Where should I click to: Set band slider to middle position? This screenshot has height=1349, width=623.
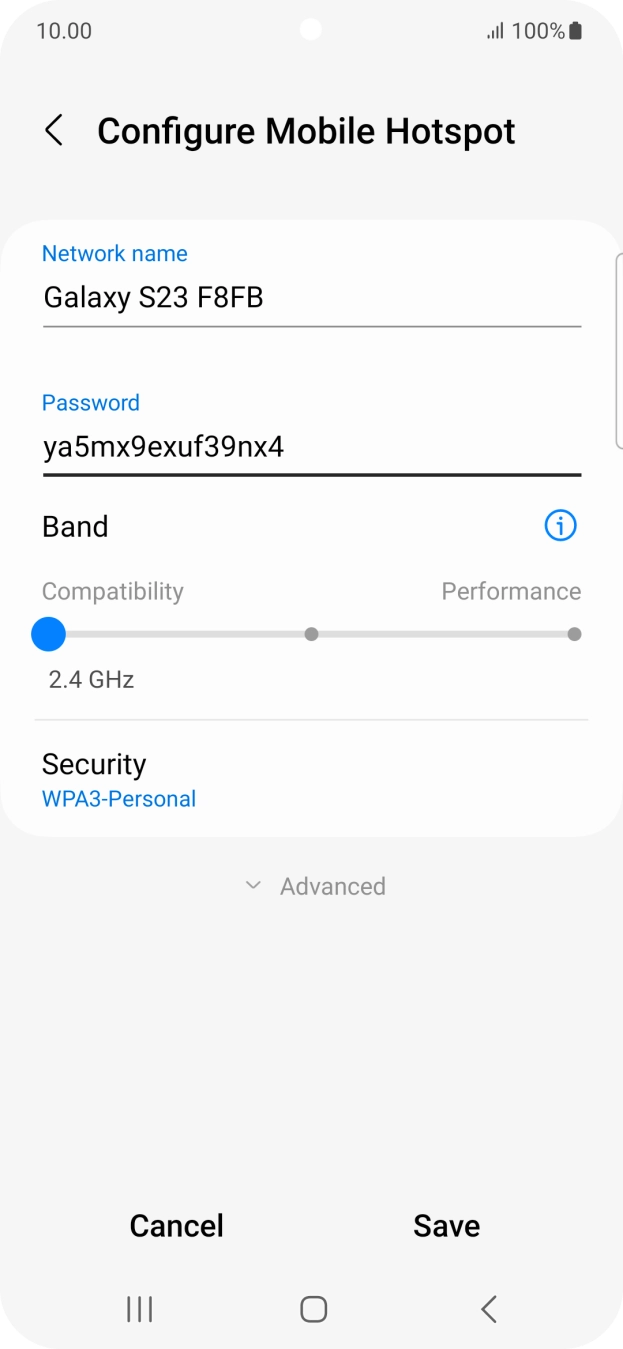click(311, 634)
